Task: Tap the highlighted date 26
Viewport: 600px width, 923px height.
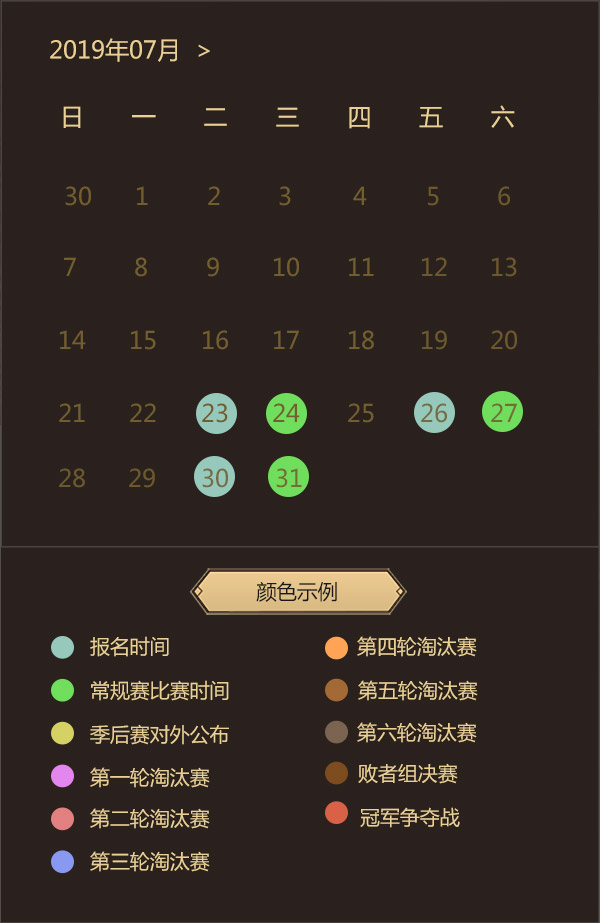Action: point(434,412)
